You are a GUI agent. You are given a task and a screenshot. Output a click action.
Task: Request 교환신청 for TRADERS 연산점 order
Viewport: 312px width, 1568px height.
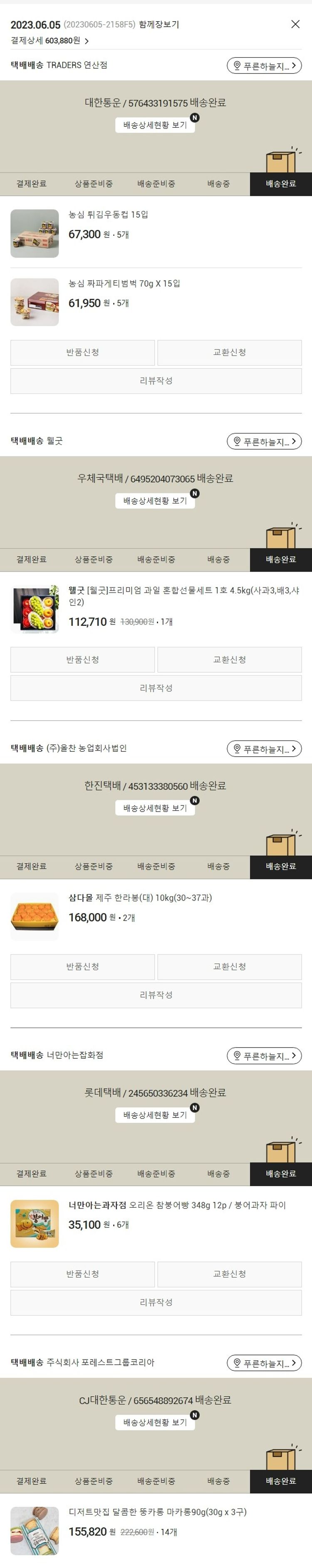point(229,352)
